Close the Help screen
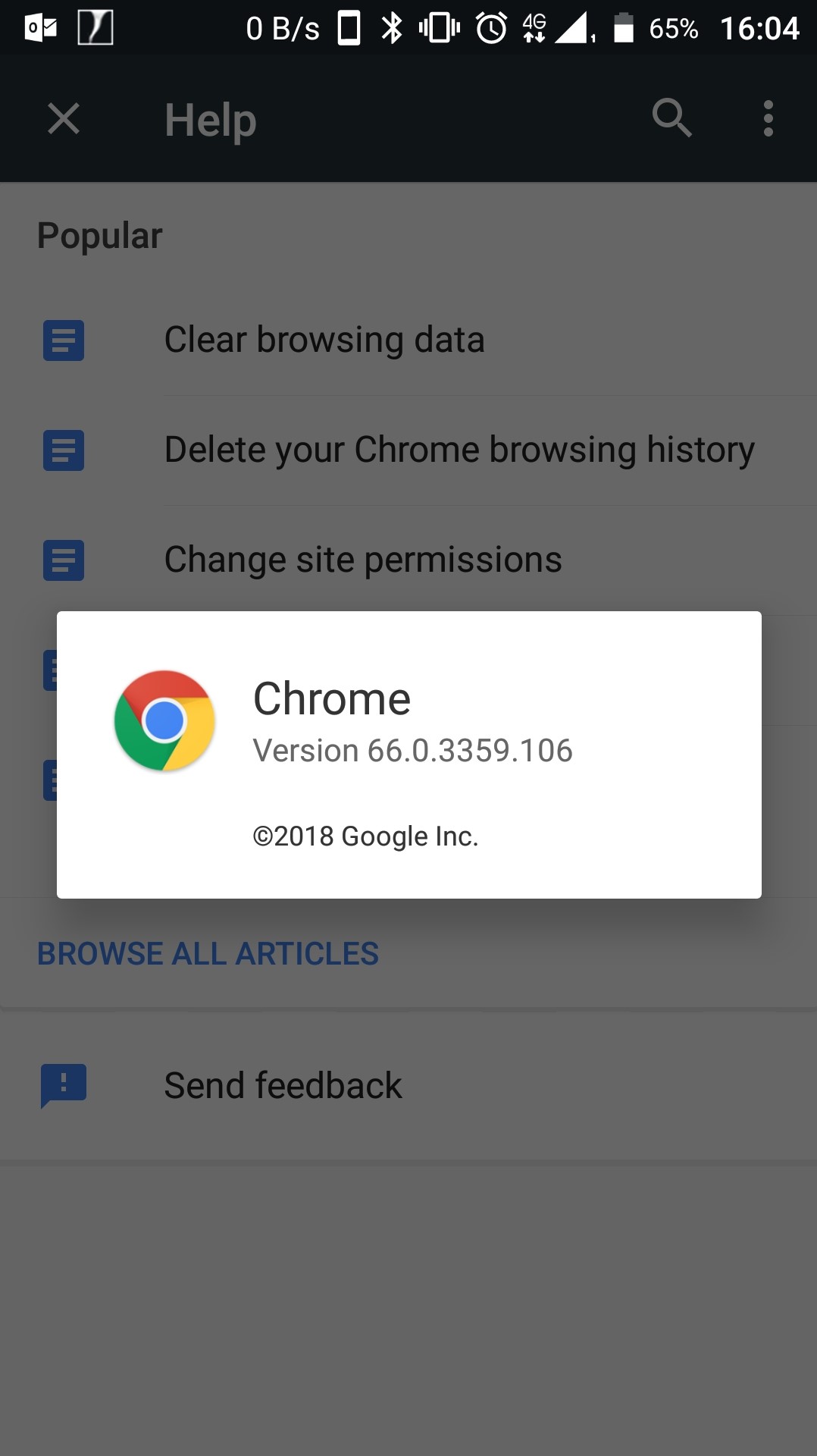 point(64,119)
